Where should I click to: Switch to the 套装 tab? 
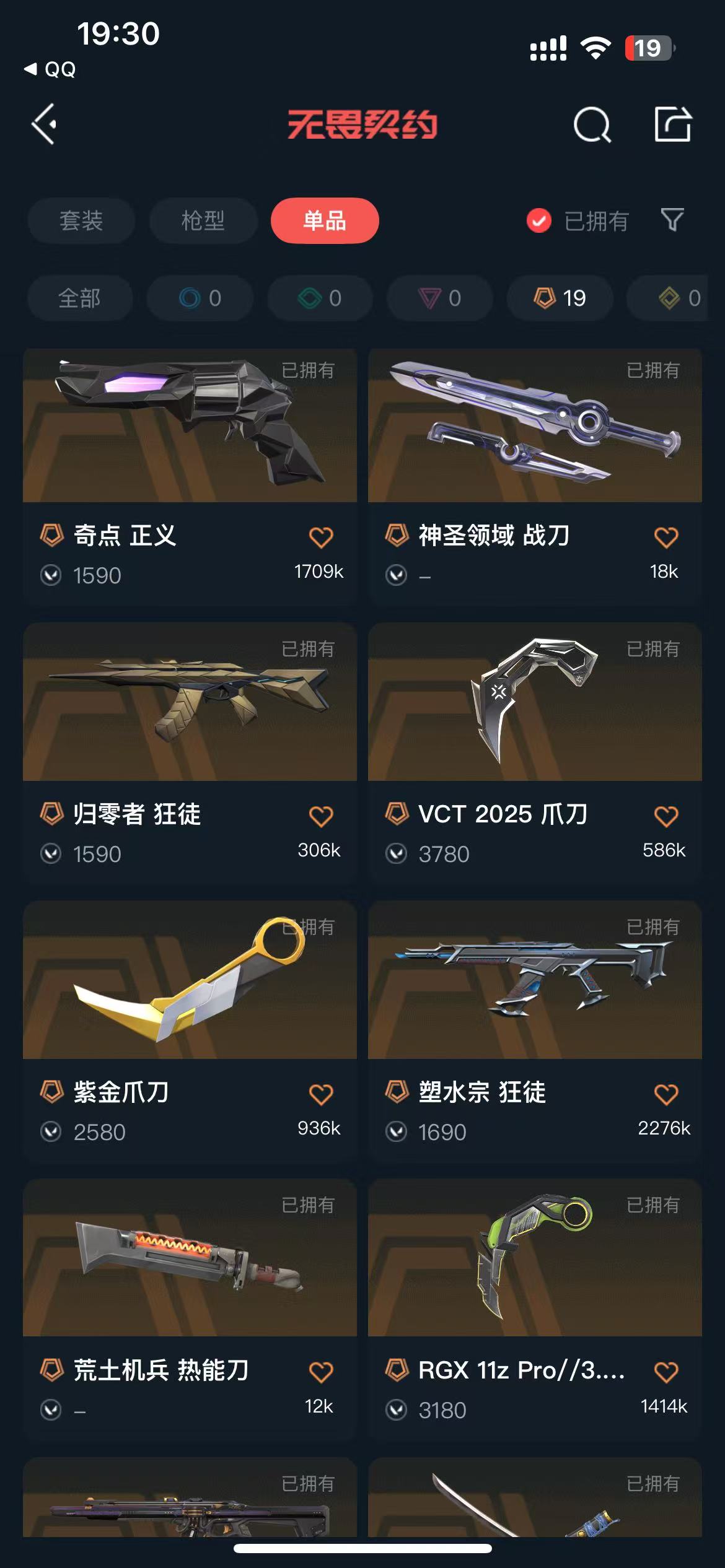tap(81, 221)
